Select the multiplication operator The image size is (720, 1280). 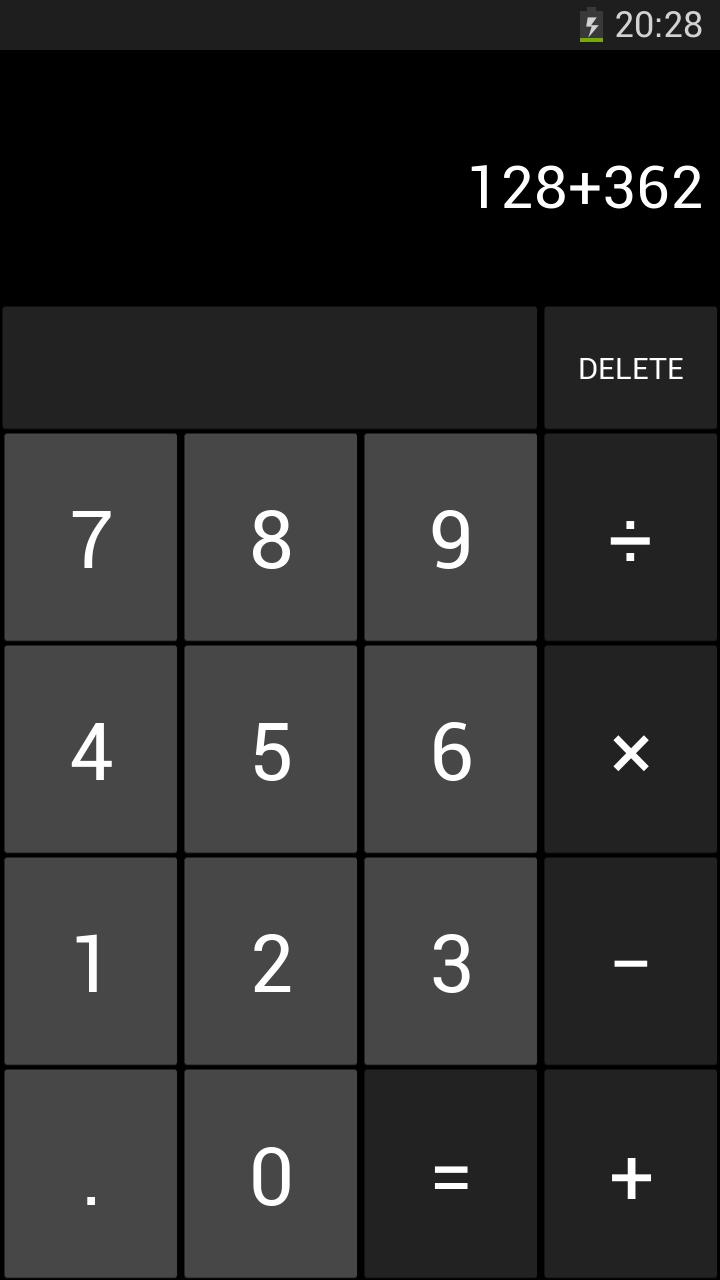(x=630, y=749)
